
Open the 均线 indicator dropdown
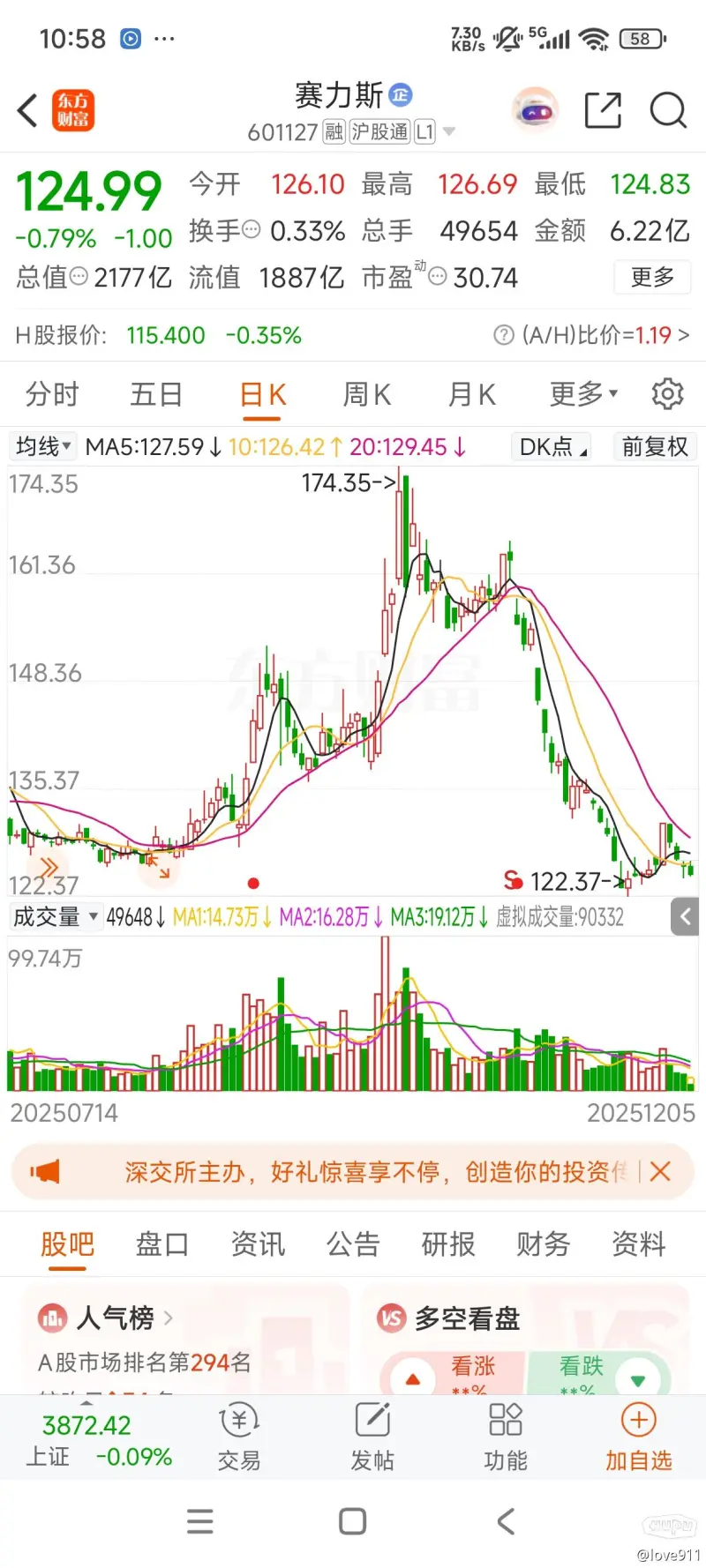tap(43, 447)
